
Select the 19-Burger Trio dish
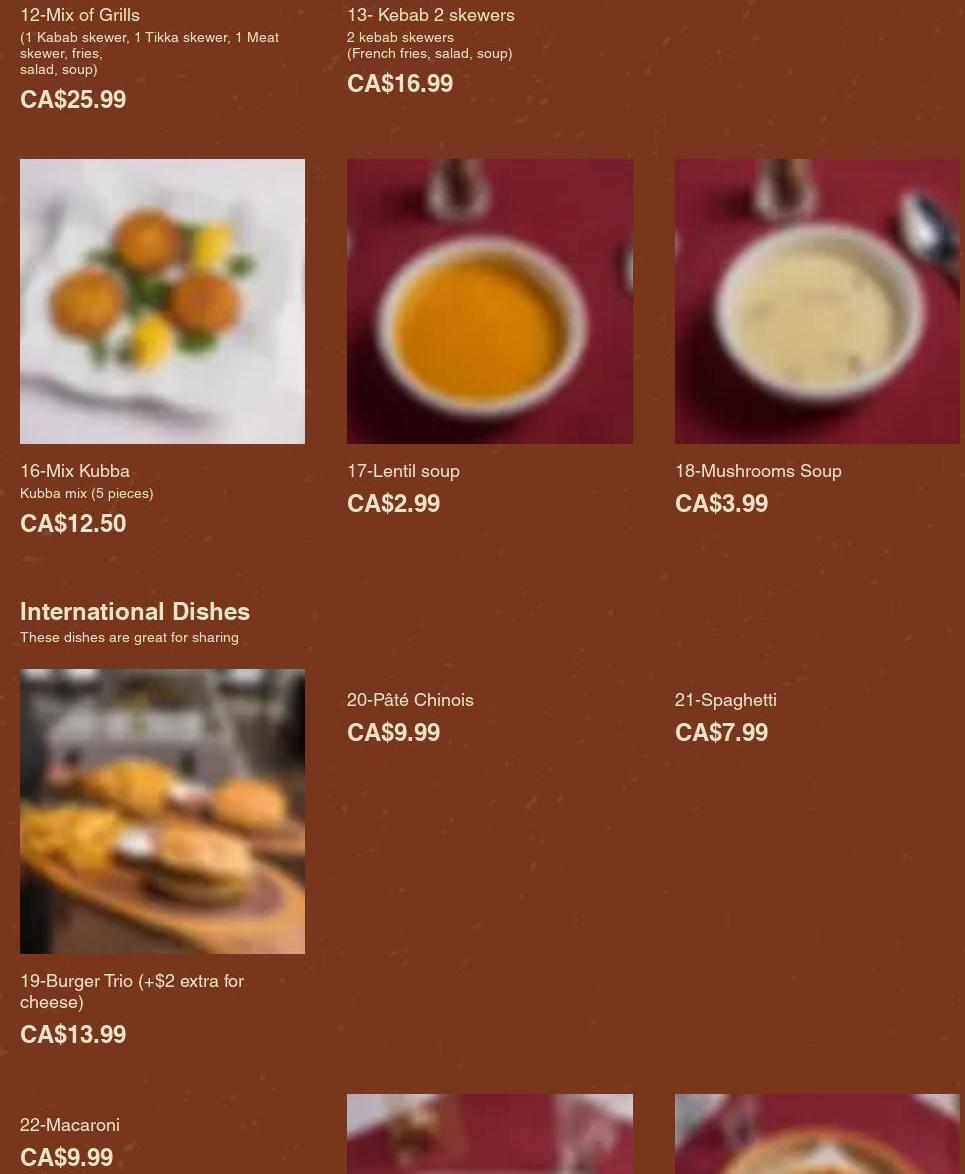pos(162,811)
